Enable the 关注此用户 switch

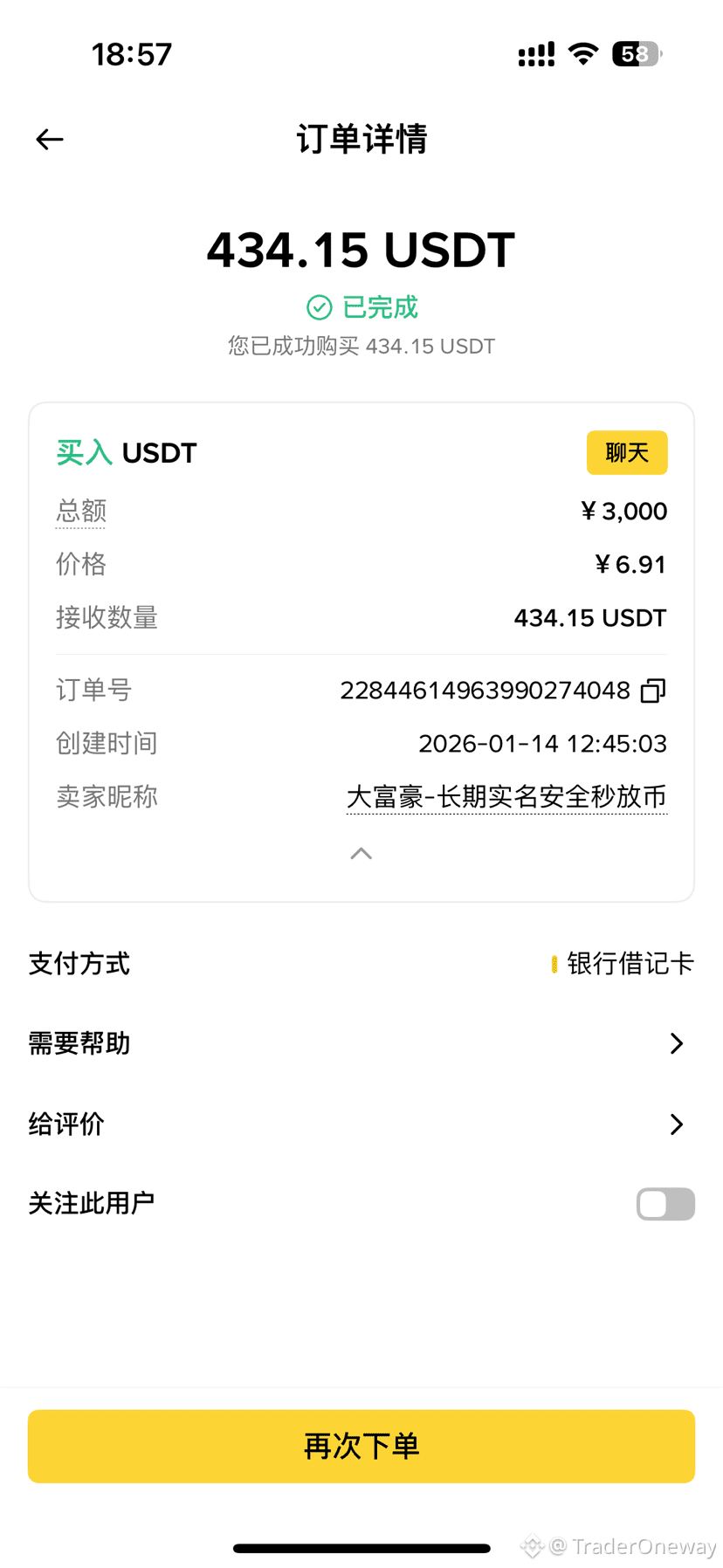[x=665, y=1204]
